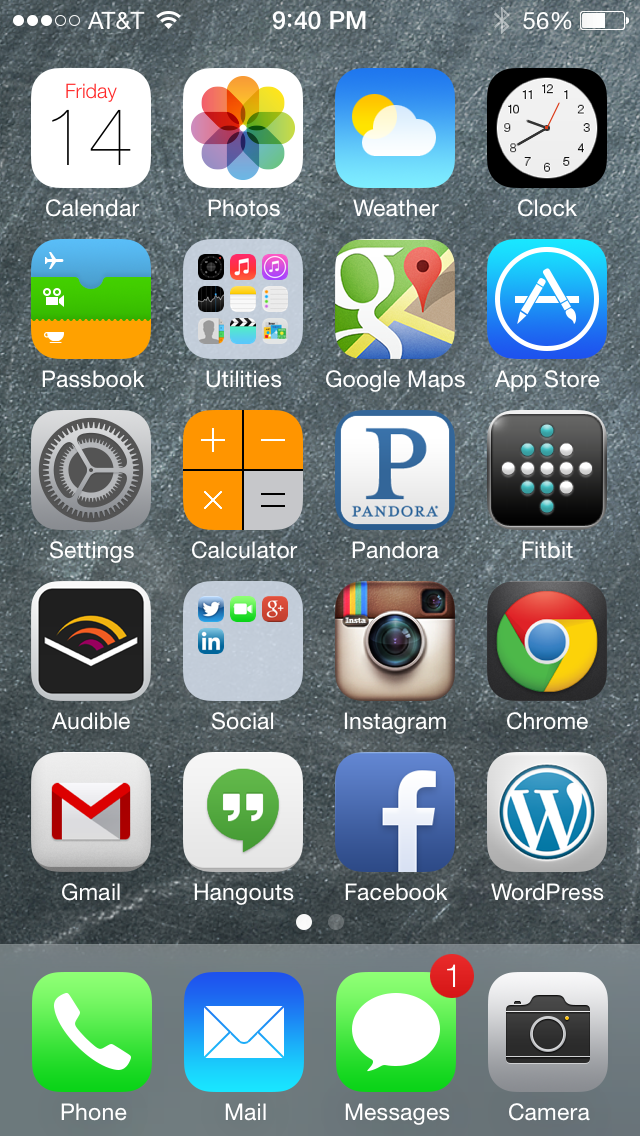Open Instagram

pyautogui.click(x=395, y=641)
